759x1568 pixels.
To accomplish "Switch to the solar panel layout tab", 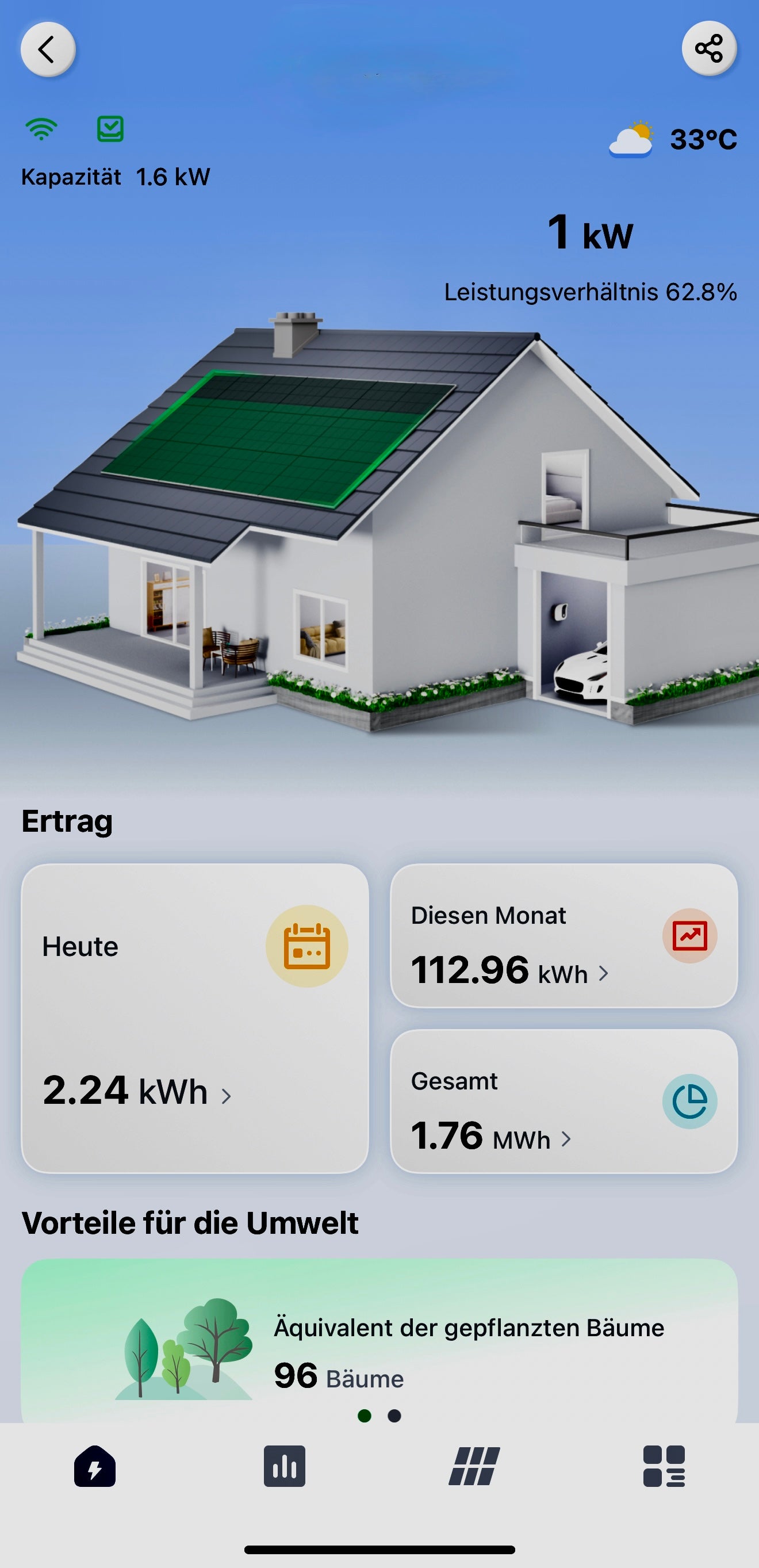I will pyautogui.click(x=474, y=1466).
